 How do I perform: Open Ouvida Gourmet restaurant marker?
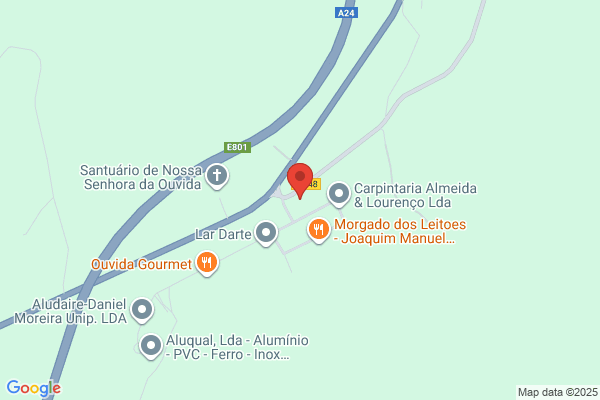[x=207, y=263]
